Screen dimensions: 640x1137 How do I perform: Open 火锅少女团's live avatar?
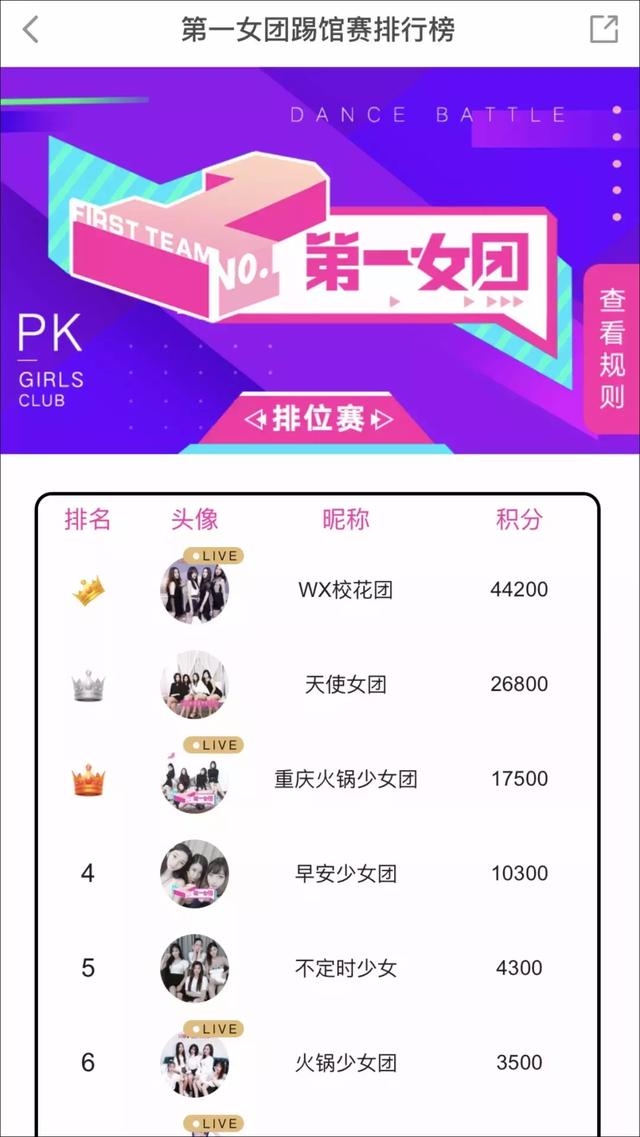[x=194, y=1063]
